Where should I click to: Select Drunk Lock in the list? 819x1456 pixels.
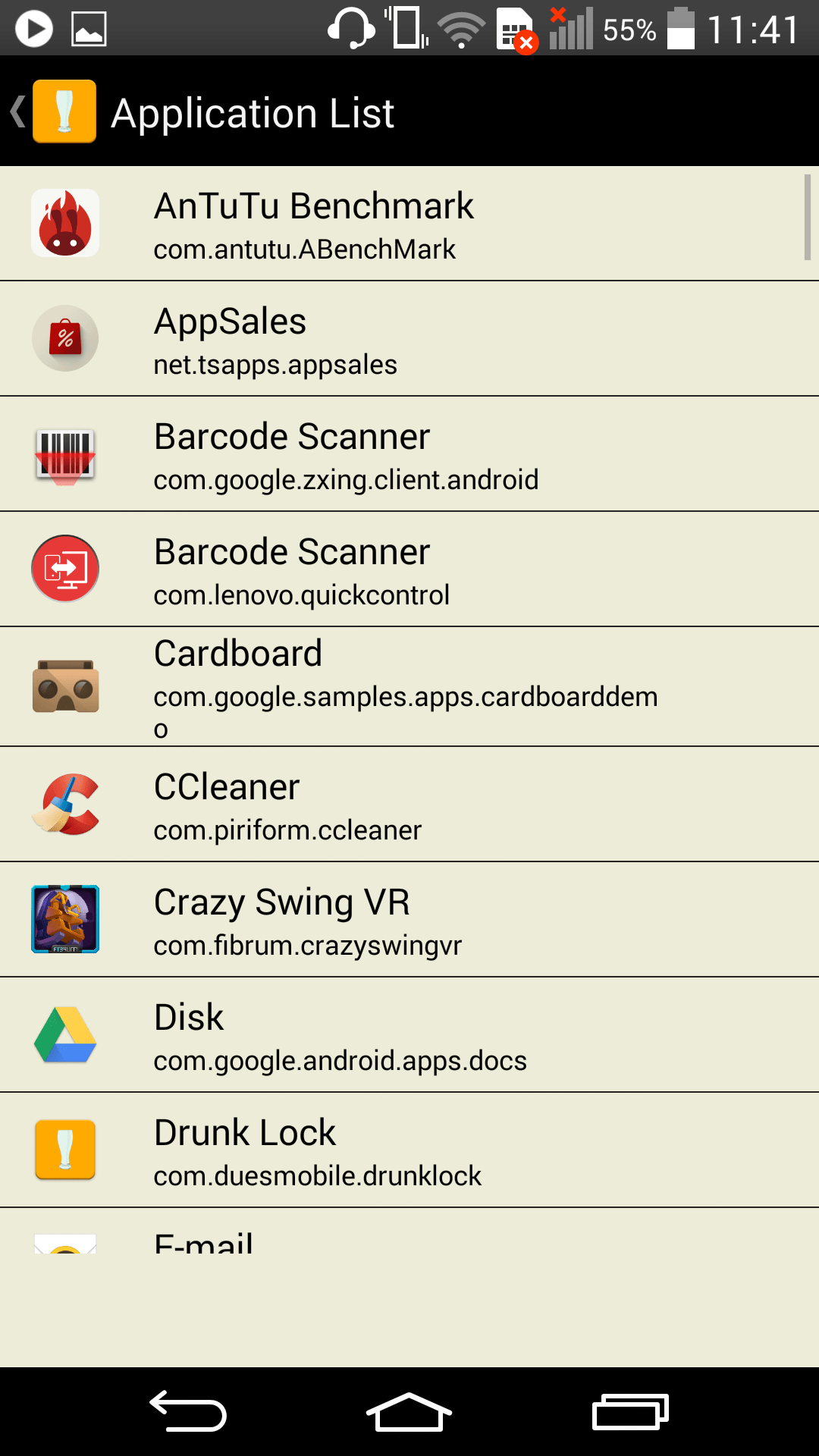click(409, 1150)
